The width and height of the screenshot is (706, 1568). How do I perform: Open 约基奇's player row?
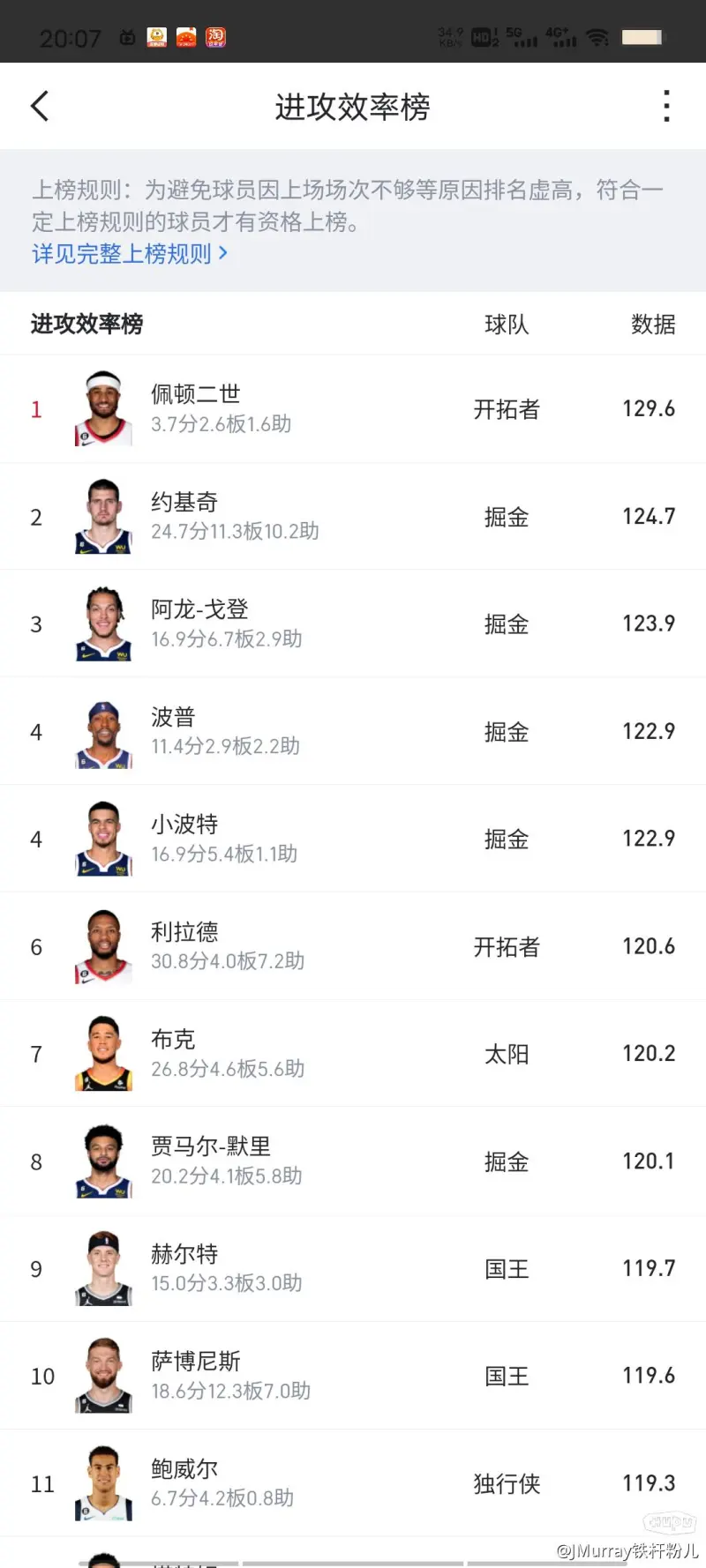pos(353,517)
